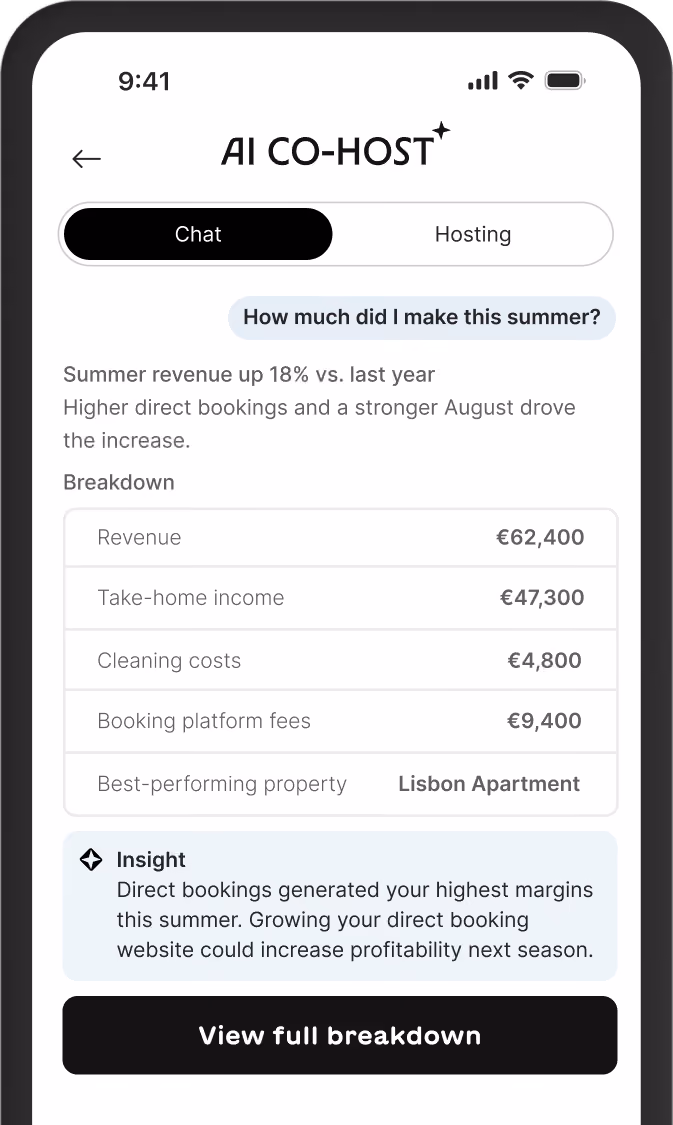This screenshot has width=673, height=1125.
Task: Go back using the arrow icon
Action: (87, 158)
